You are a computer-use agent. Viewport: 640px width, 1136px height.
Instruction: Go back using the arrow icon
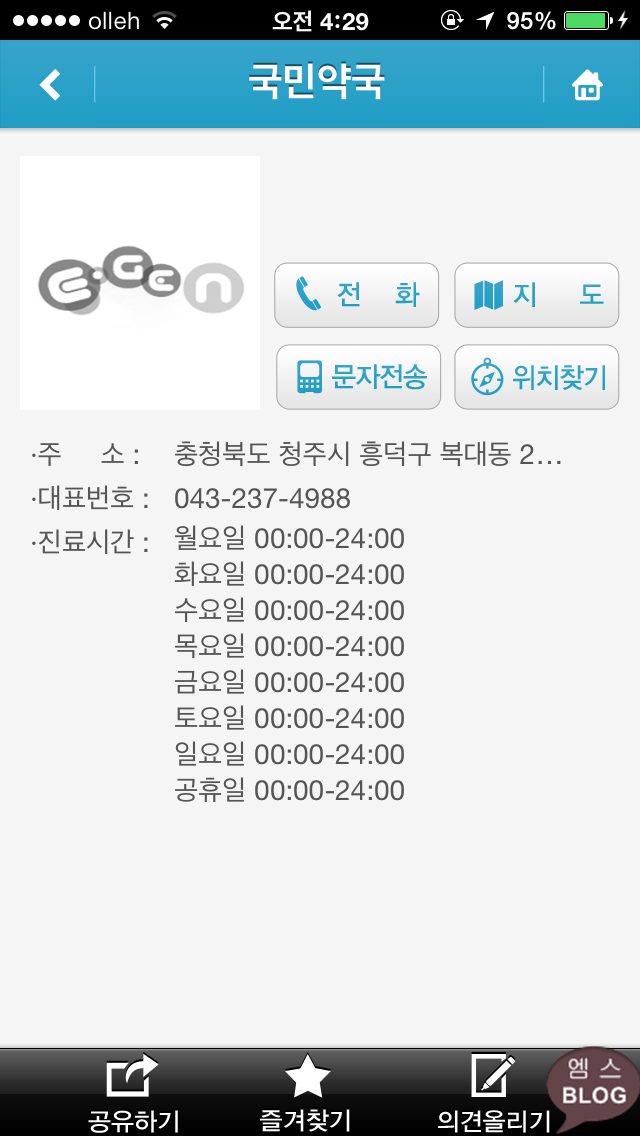pos(49,85)
